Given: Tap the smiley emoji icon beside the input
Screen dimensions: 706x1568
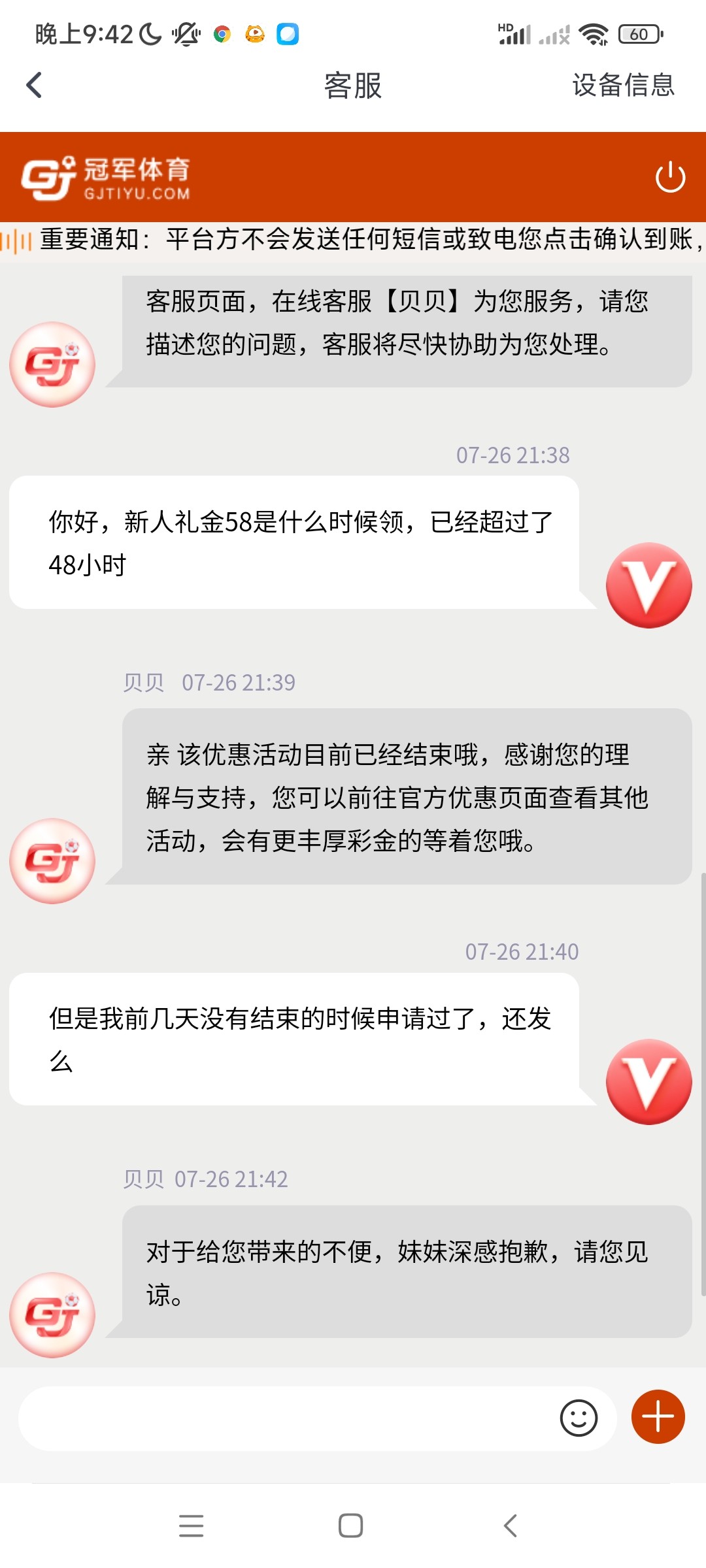Looking at the screenshot, I should point(578,1416).
